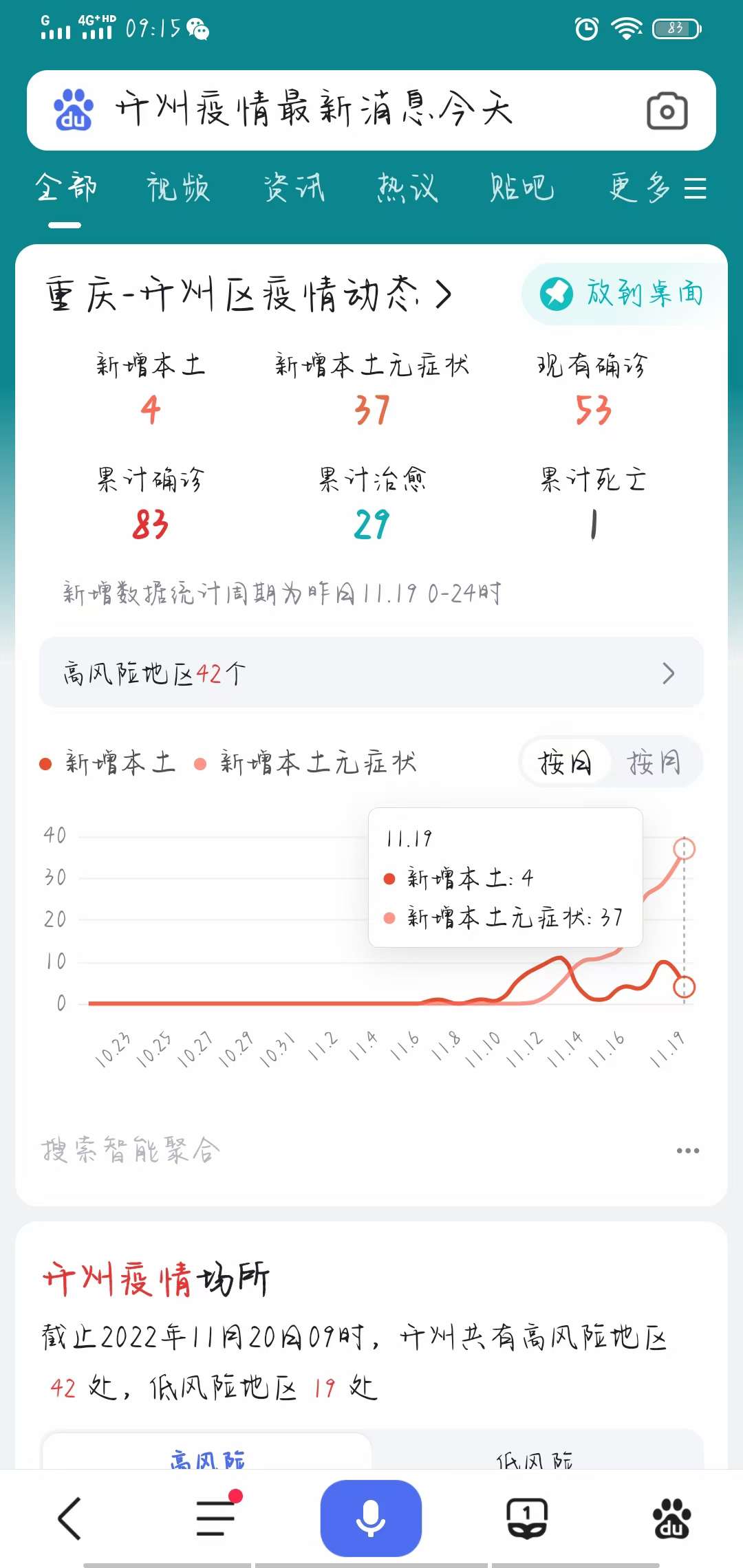Open the camera search icon

[667, 111]
